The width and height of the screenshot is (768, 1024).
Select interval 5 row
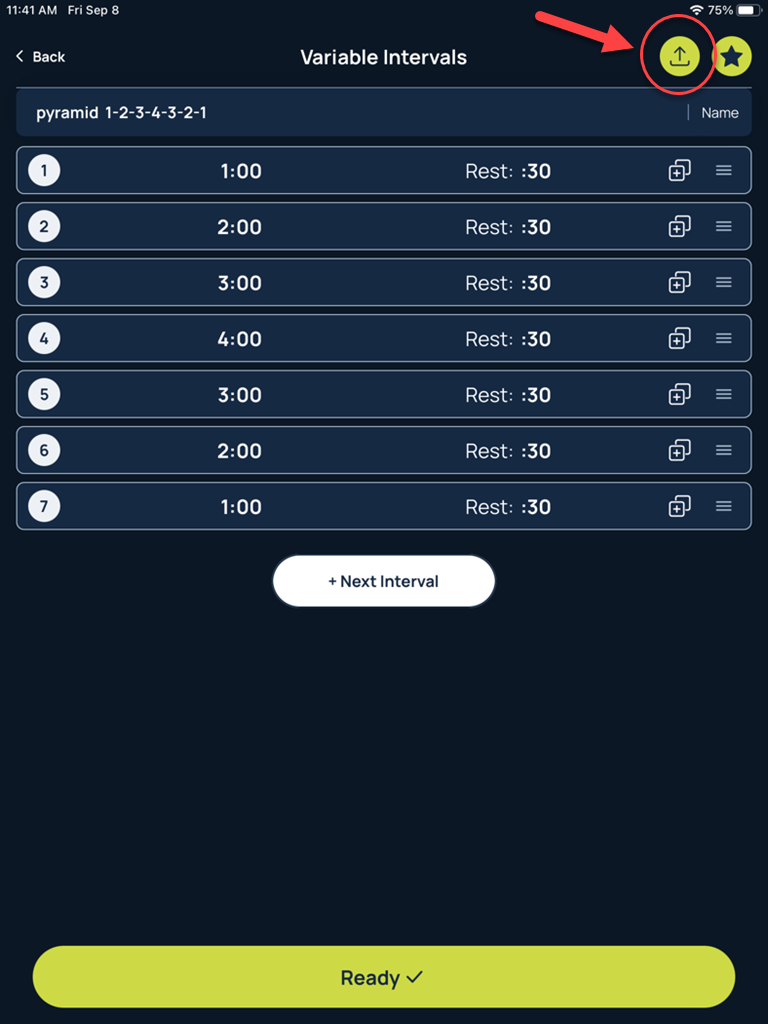(241, 395)
